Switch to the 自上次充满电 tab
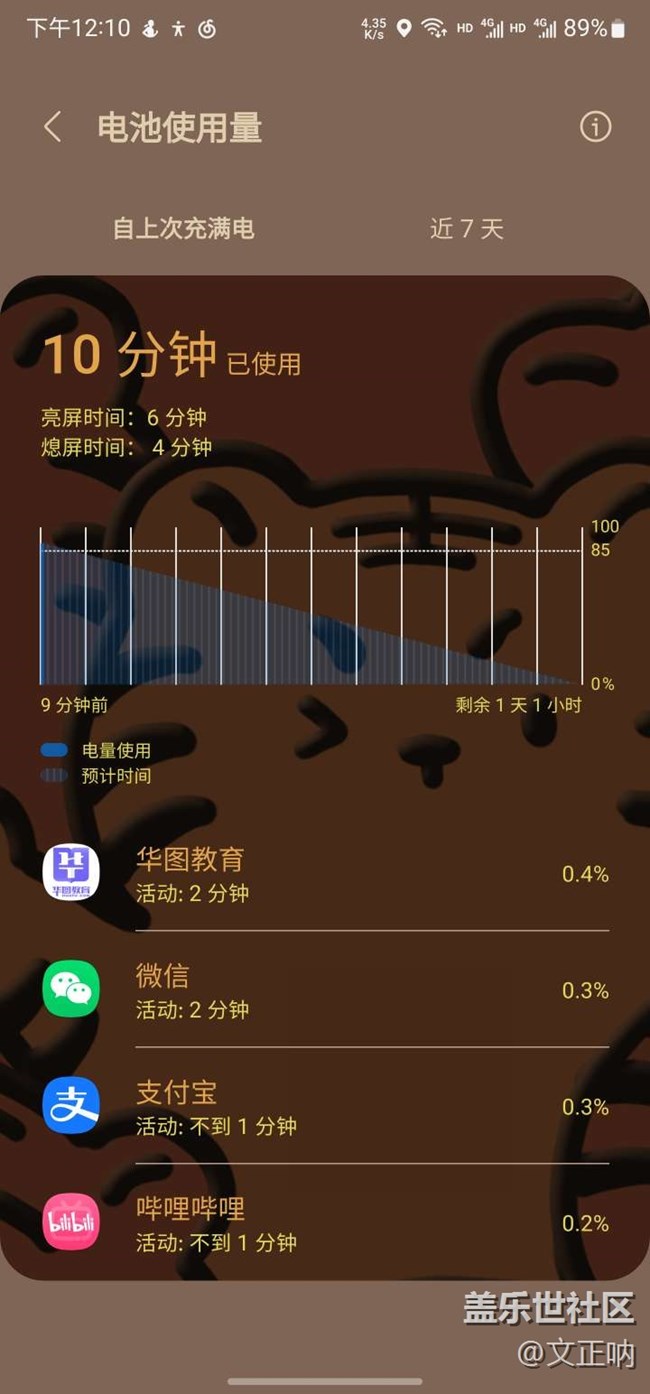The image size is (650, 1394). pos(184,229)
